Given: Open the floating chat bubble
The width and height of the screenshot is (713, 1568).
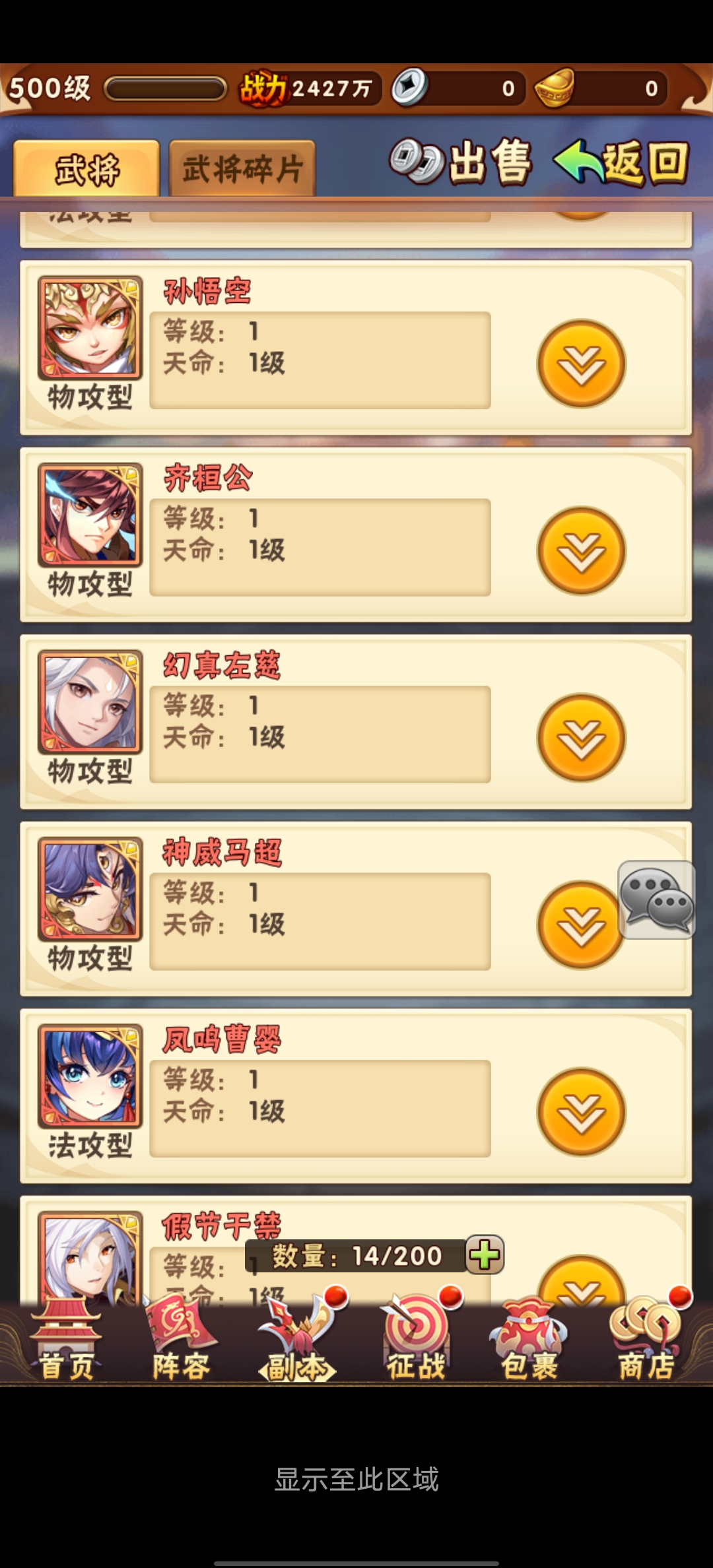Looking at the screenshot, I should click(657, 899).
